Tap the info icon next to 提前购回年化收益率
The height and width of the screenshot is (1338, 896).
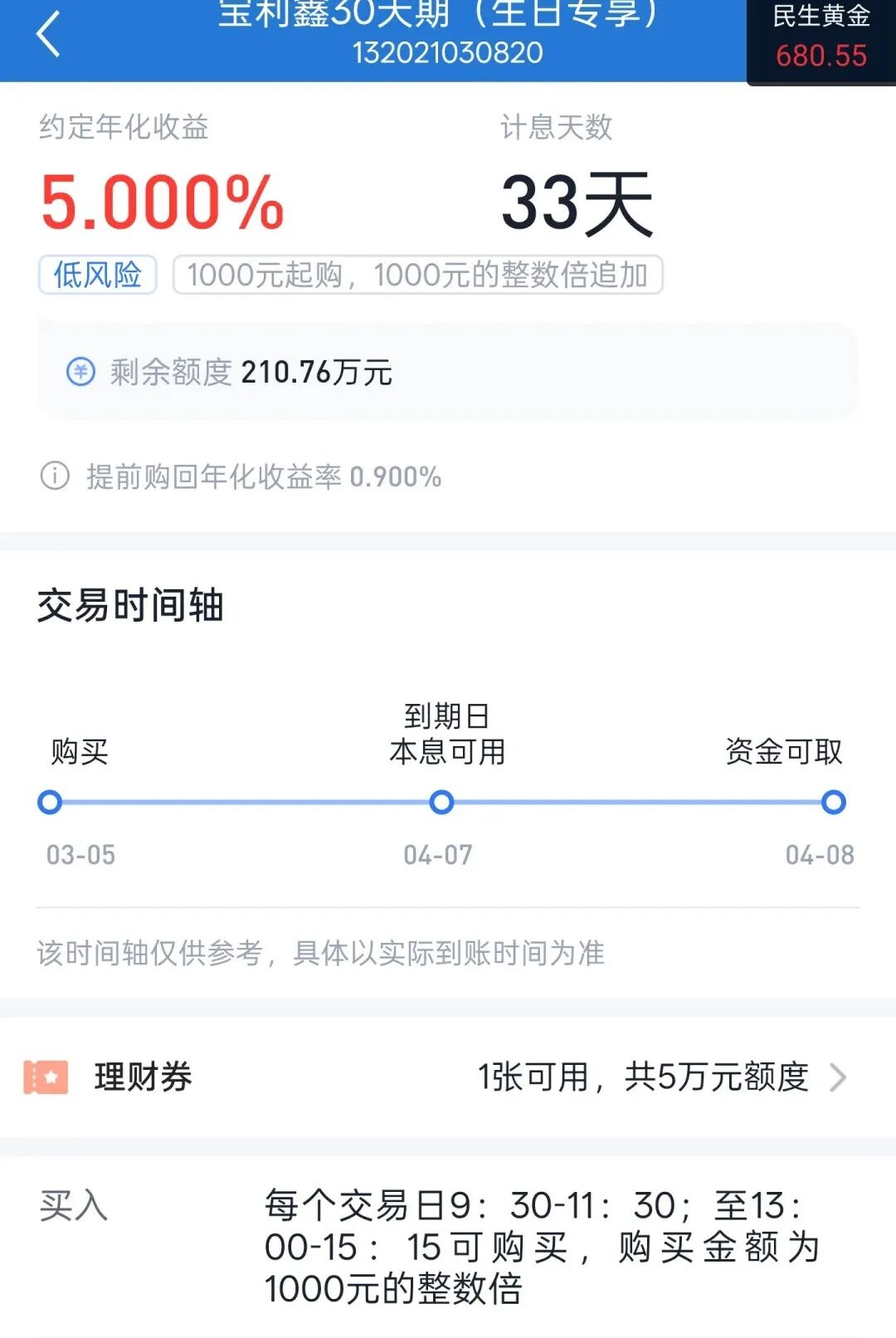pos(53,477)
